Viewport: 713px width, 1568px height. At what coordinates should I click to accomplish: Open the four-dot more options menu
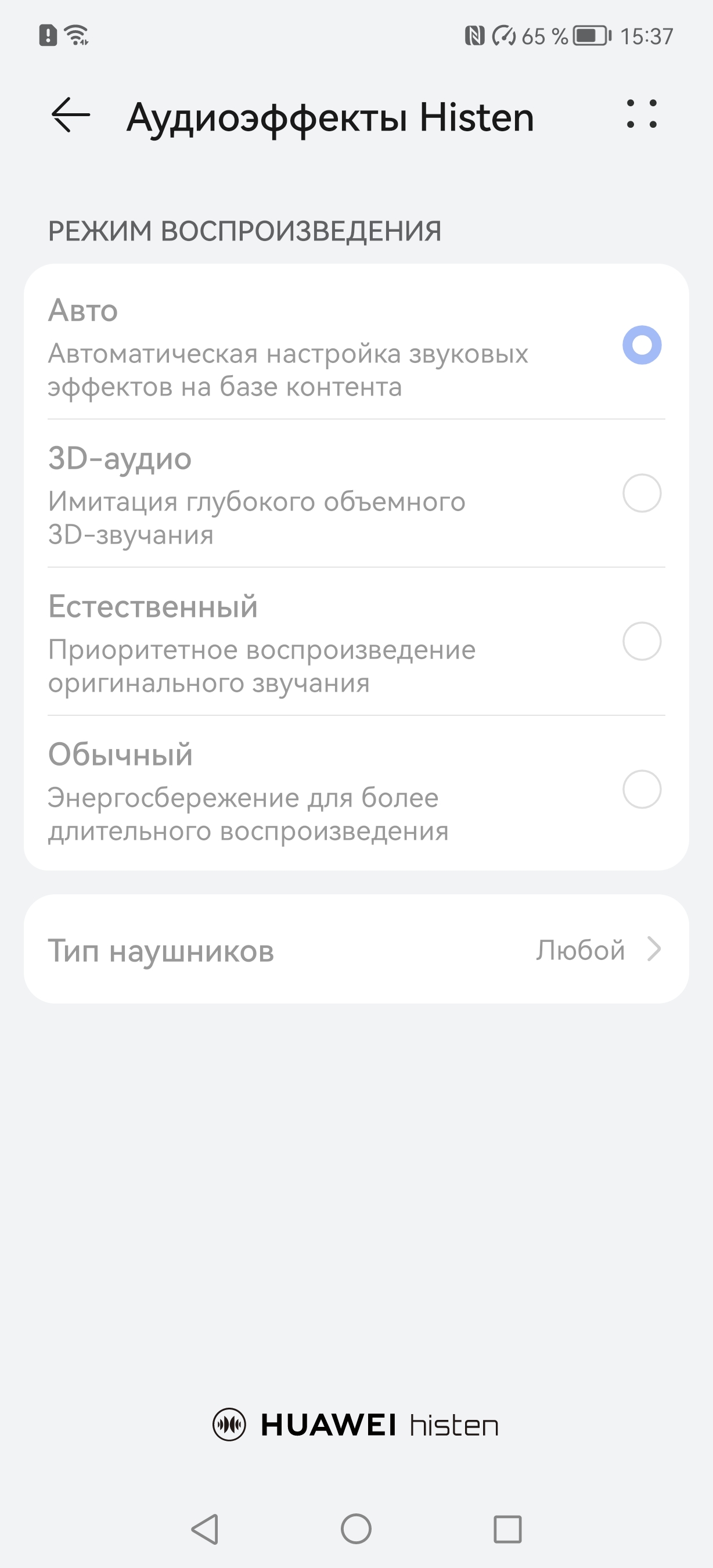[x=642, y=114]
